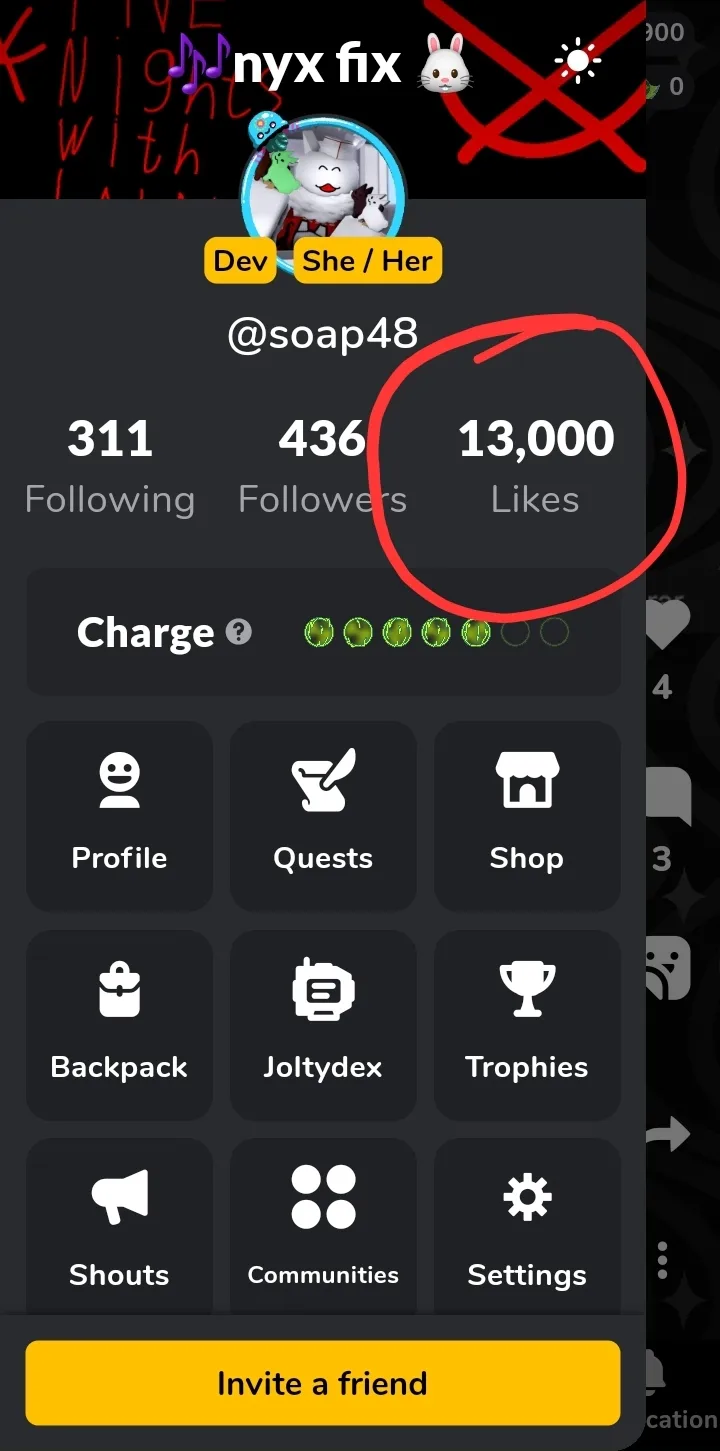Go to the Shop
720x1451 pixels.
pyautogui.click(x=527, y=816)
